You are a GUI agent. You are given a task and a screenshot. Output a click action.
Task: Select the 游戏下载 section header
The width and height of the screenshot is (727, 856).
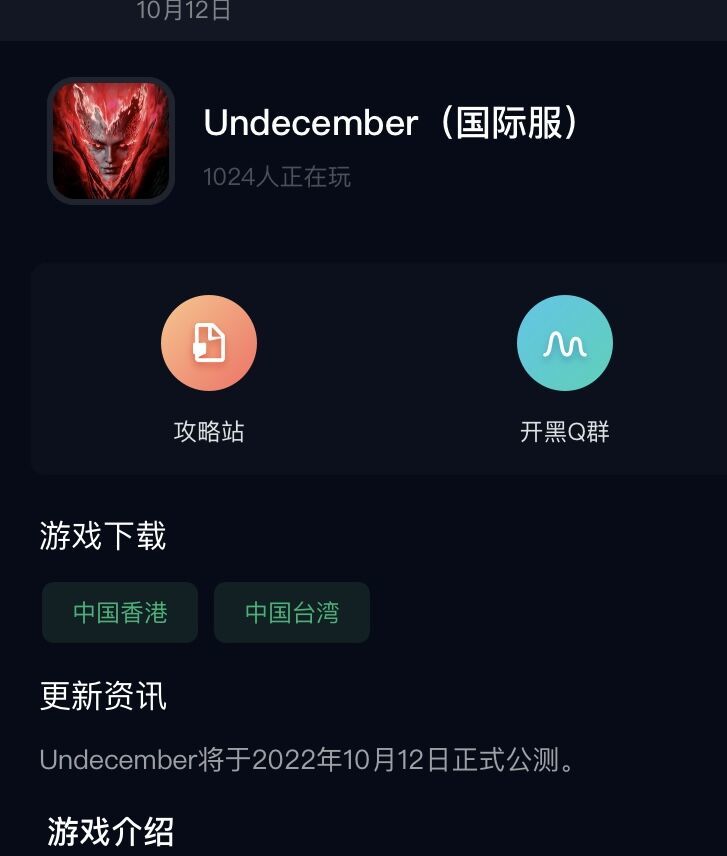(101, 536)
